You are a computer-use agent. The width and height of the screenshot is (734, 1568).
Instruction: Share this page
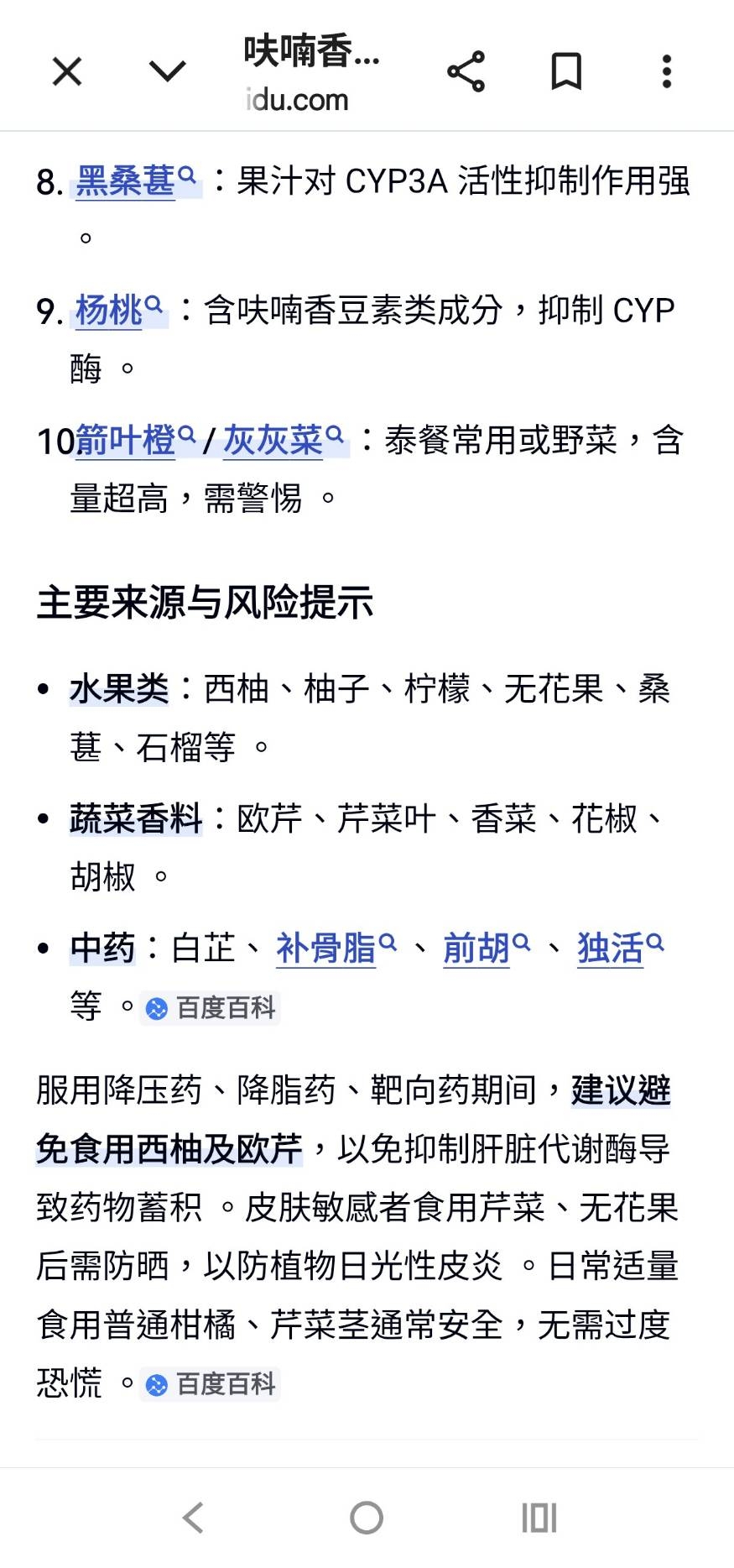466,71
